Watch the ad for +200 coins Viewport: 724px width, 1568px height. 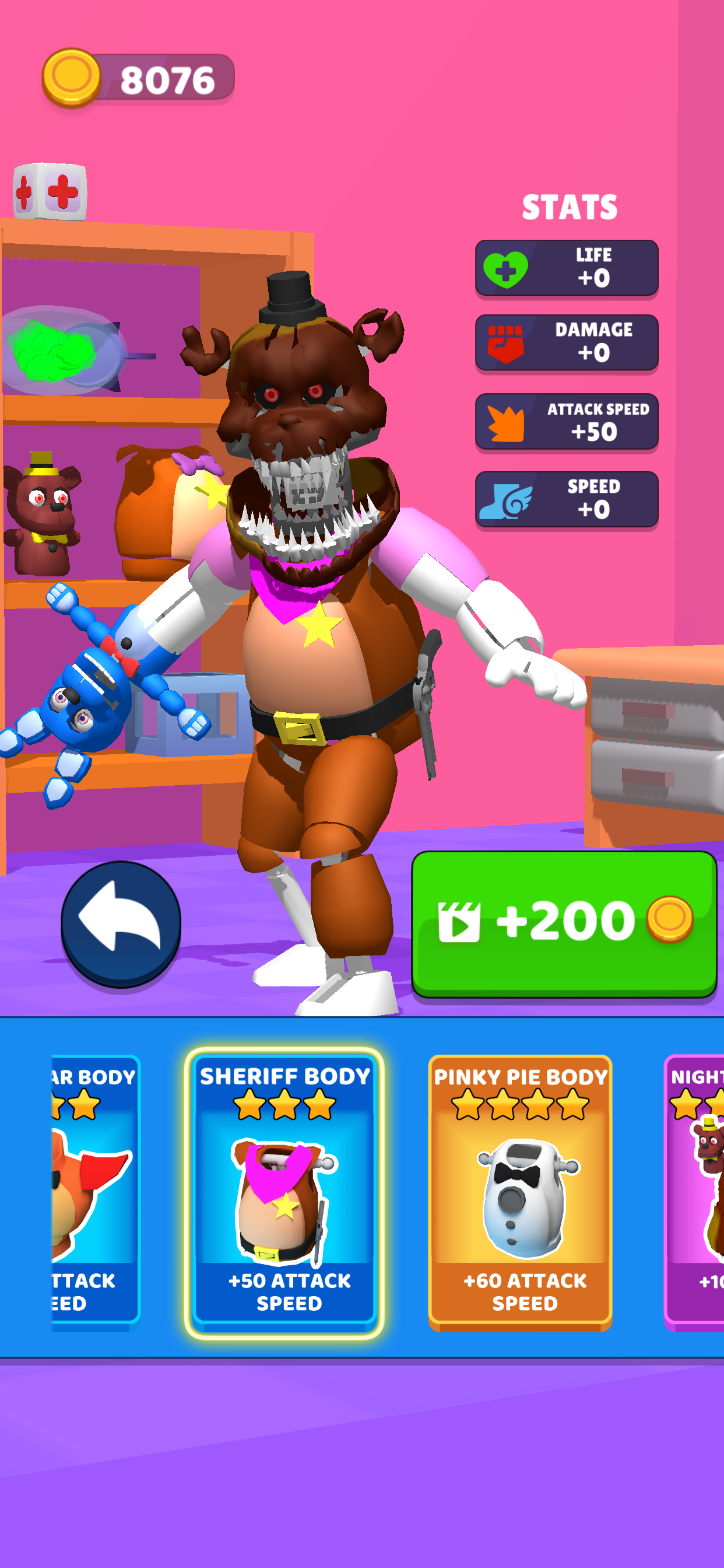click(563, 923)
